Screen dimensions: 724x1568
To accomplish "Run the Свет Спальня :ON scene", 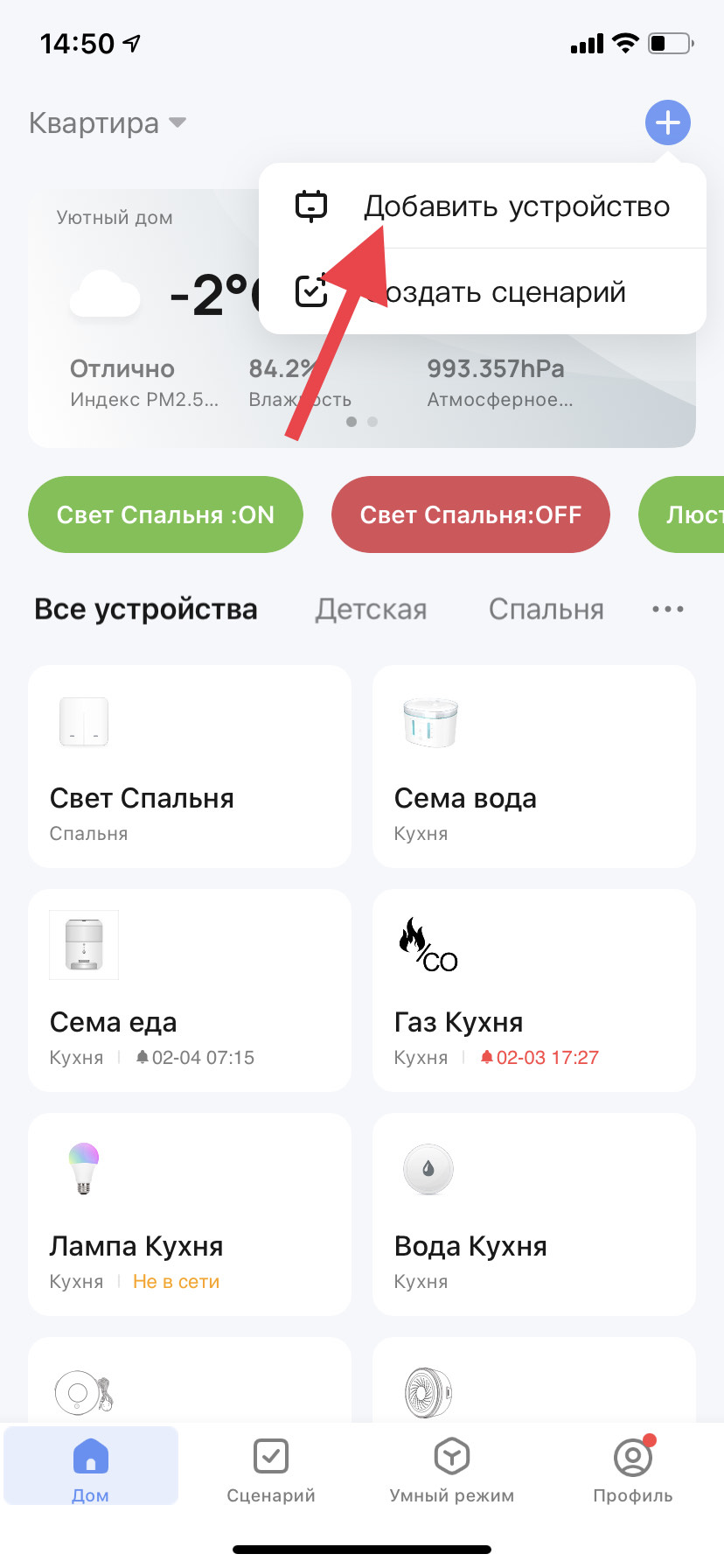I will pyautogui.click(x=165, y=514).
